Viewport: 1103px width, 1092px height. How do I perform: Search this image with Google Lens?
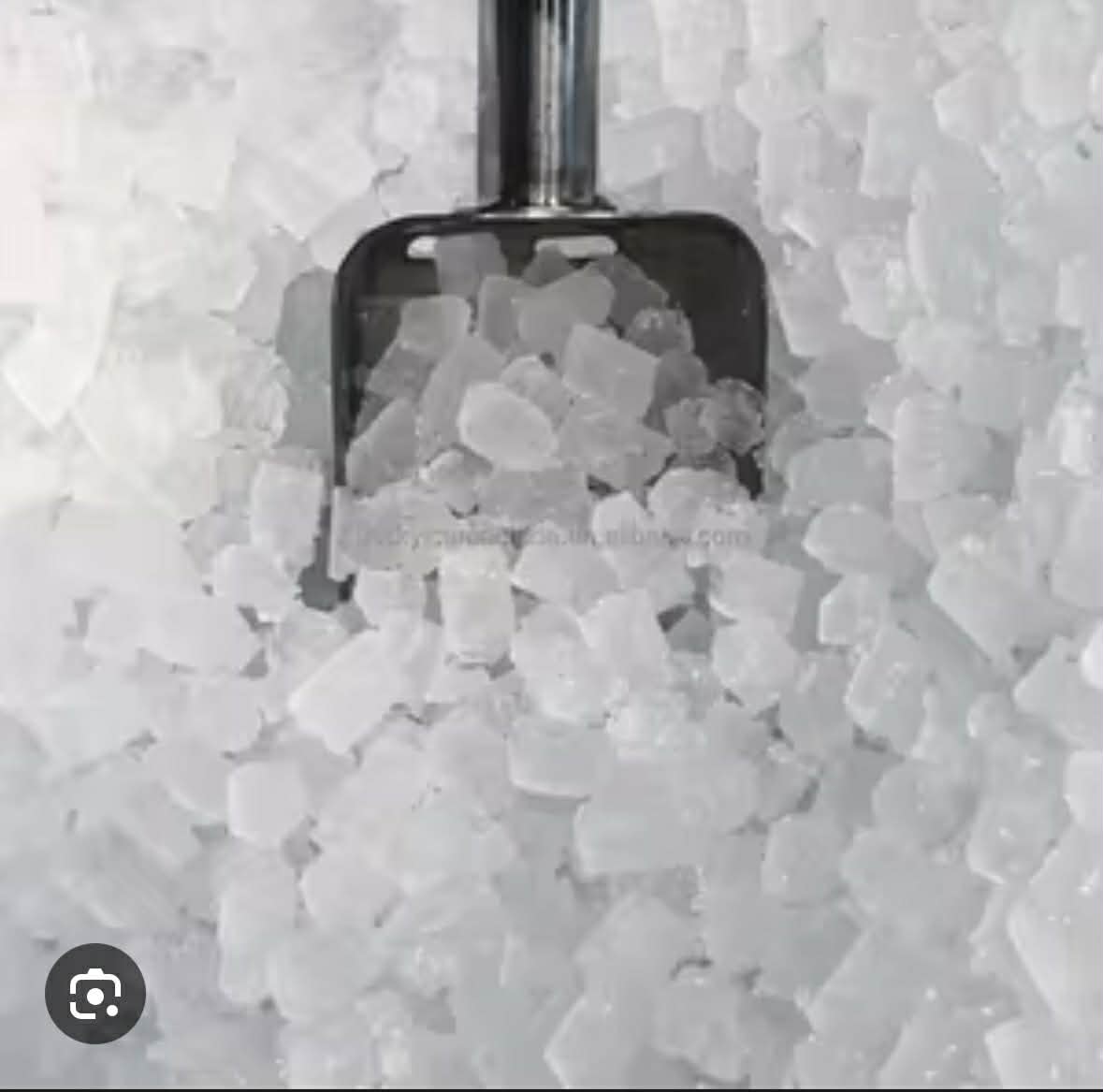(94, 993)
